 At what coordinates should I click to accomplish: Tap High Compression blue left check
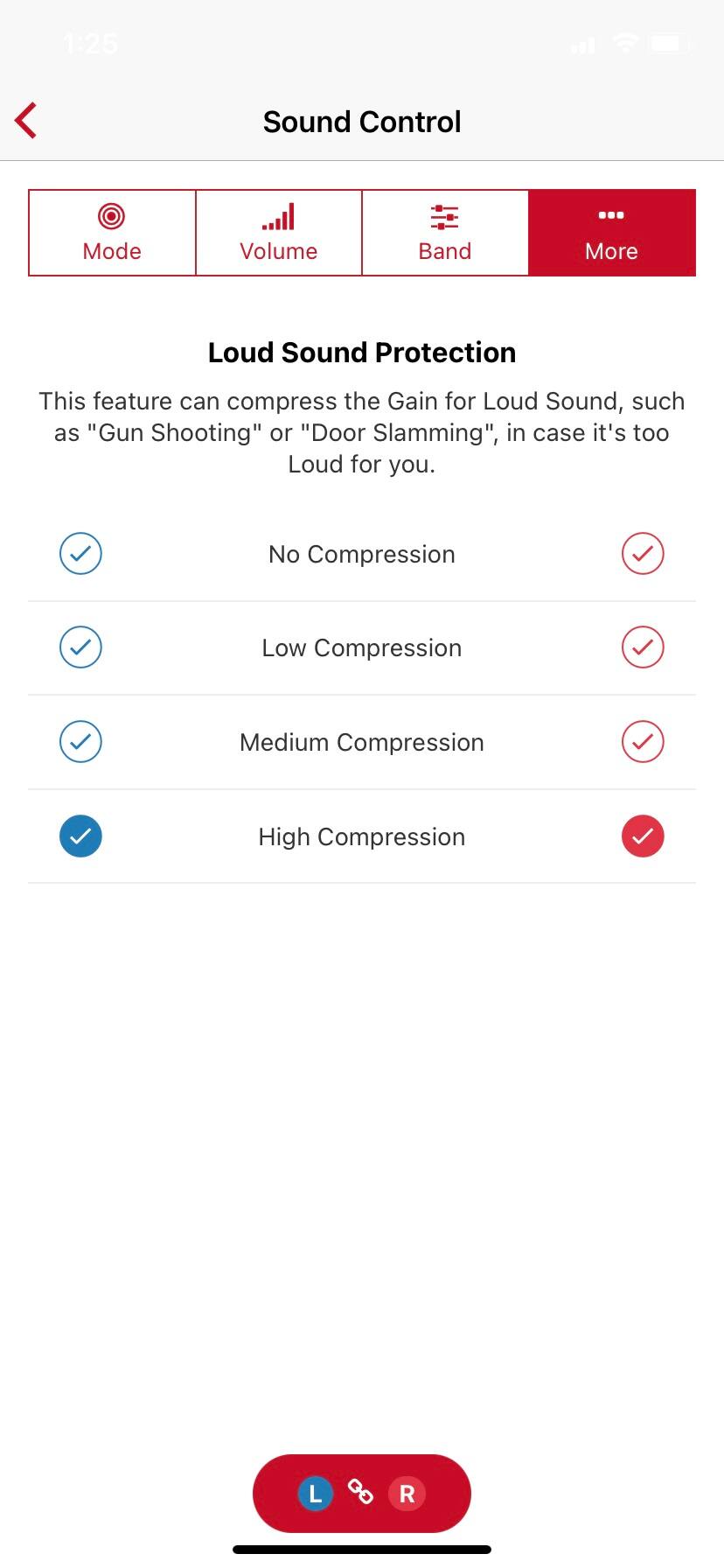[80, 836]
